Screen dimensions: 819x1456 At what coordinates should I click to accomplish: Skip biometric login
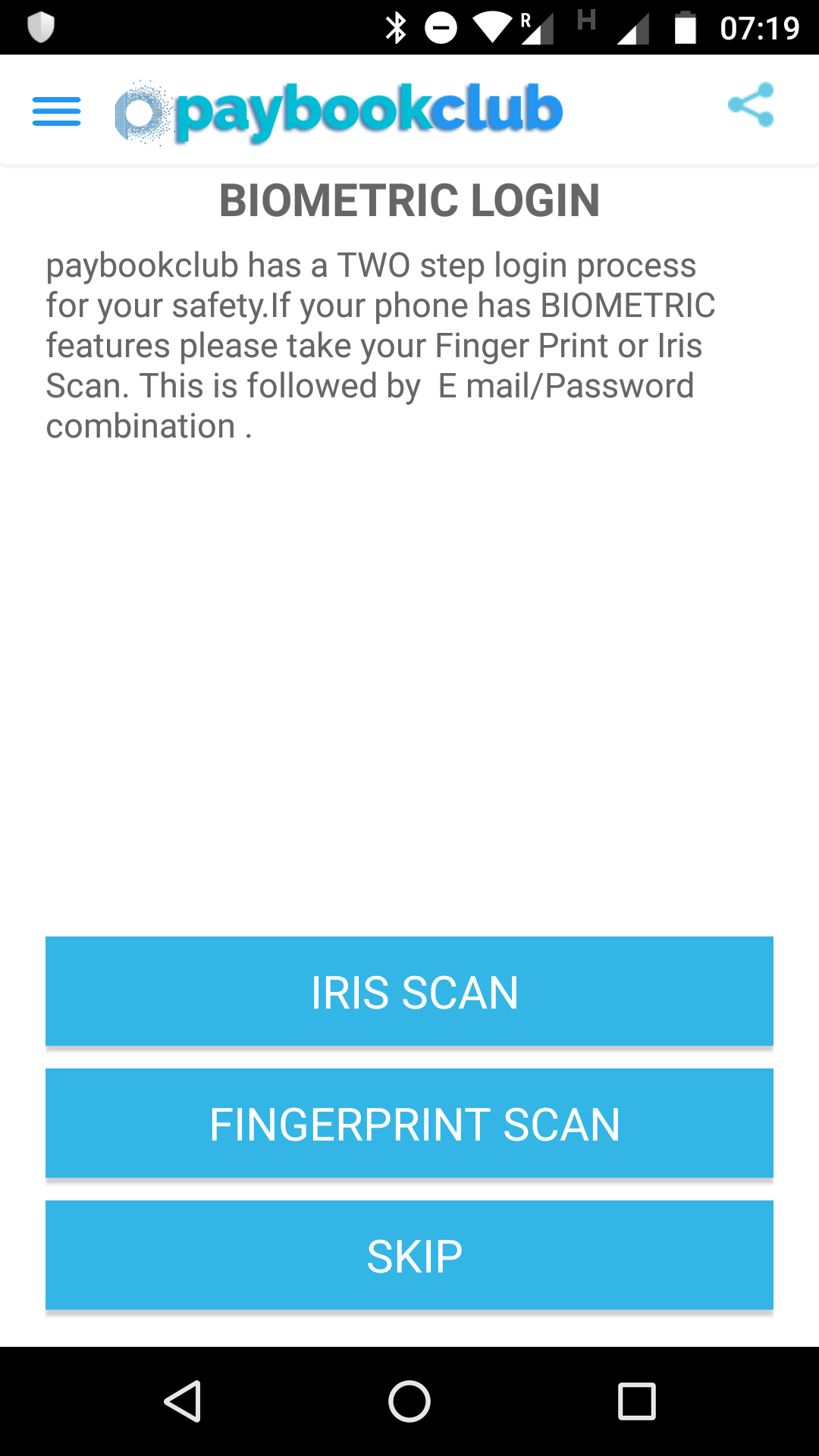409,1255
